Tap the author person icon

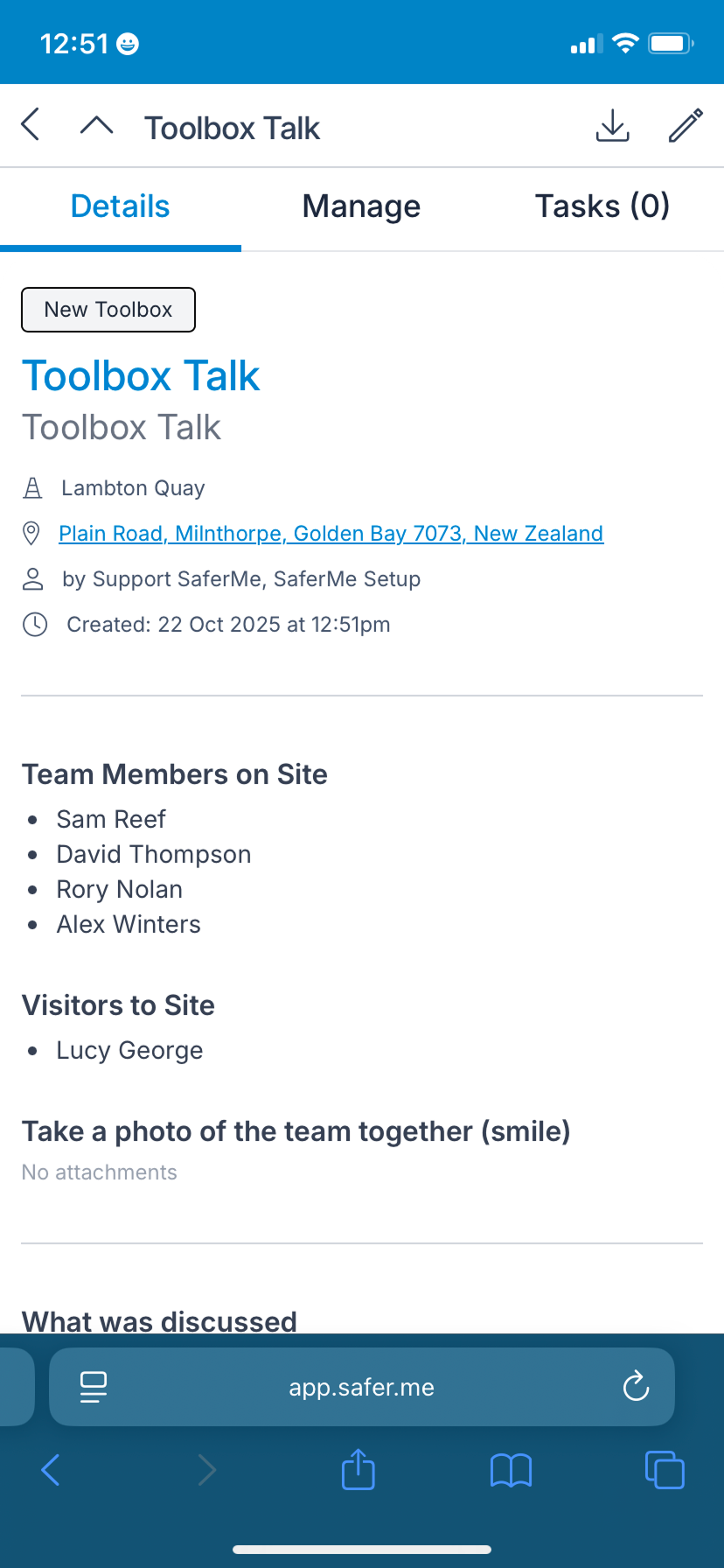[32, 578]
